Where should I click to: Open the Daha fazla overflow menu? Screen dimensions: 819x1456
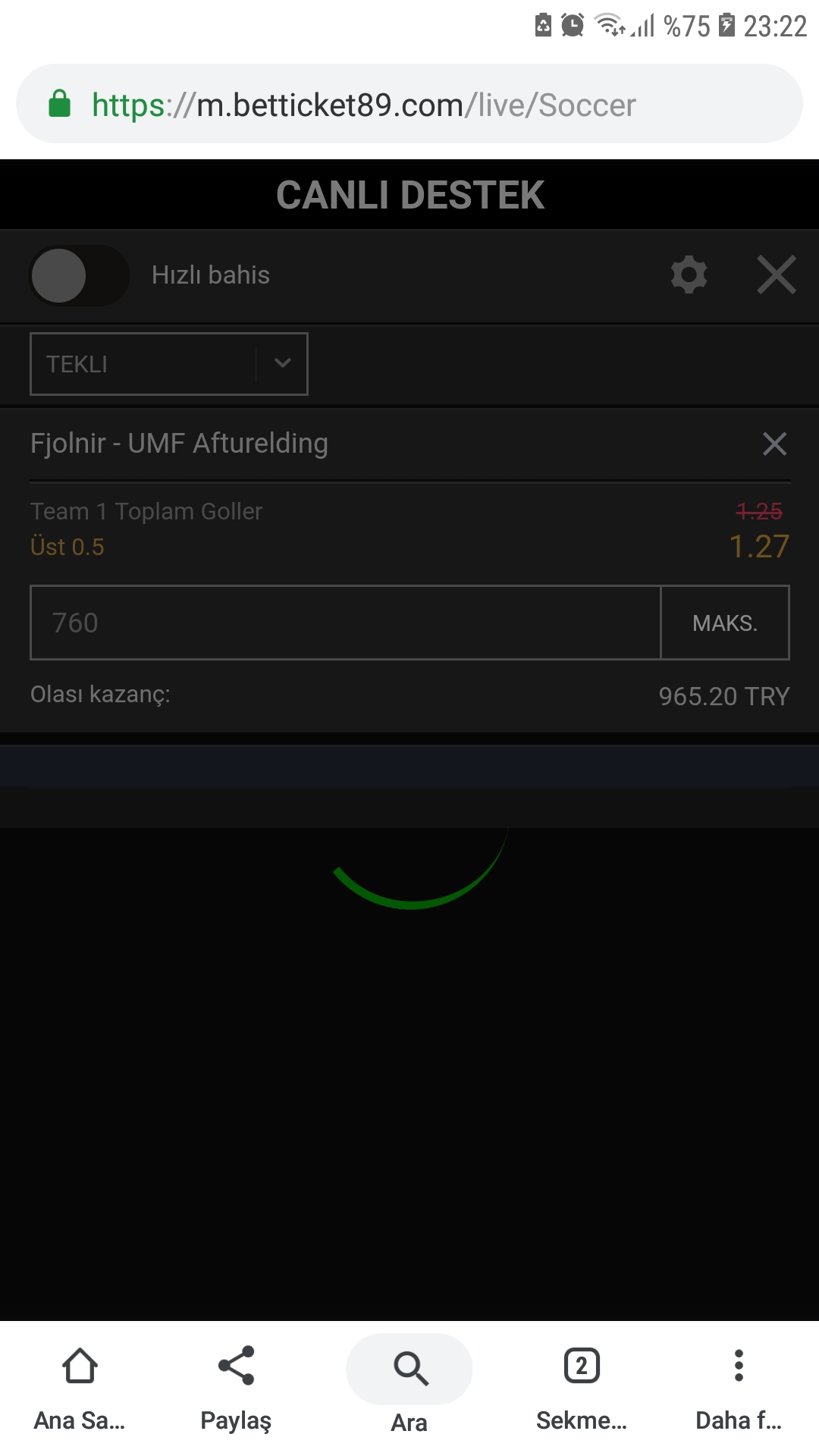click(739, 1388)
